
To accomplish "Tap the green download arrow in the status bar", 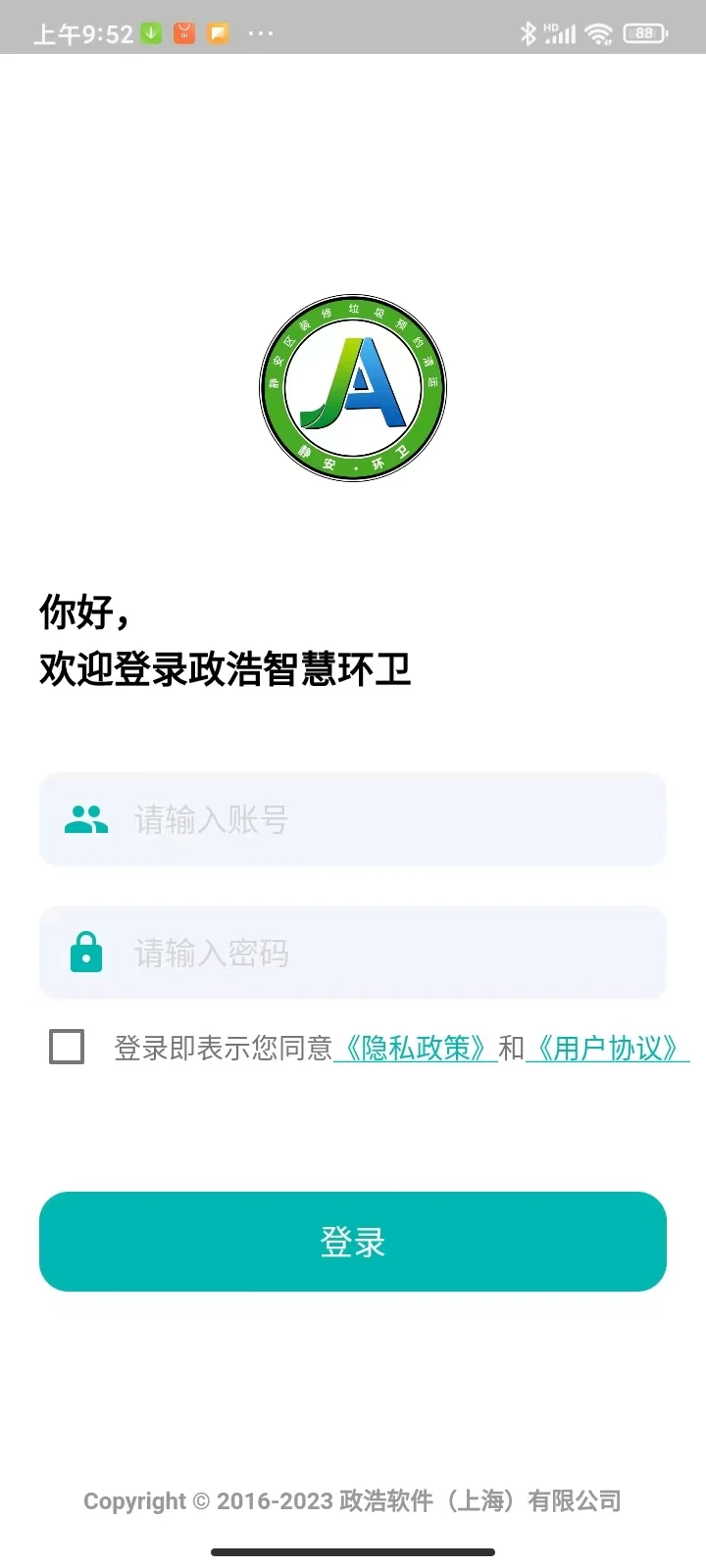I will pyautogui.click(x=150, y=32).
